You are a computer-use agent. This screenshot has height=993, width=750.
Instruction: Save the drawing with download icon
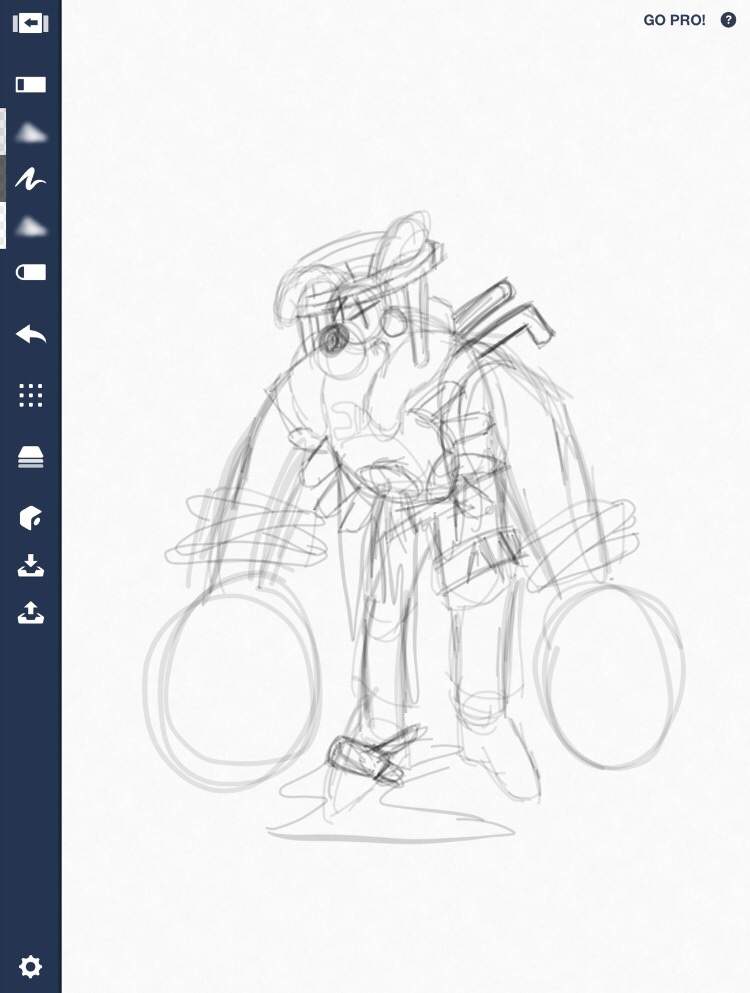pyautogui.click(x=30, y=566)
